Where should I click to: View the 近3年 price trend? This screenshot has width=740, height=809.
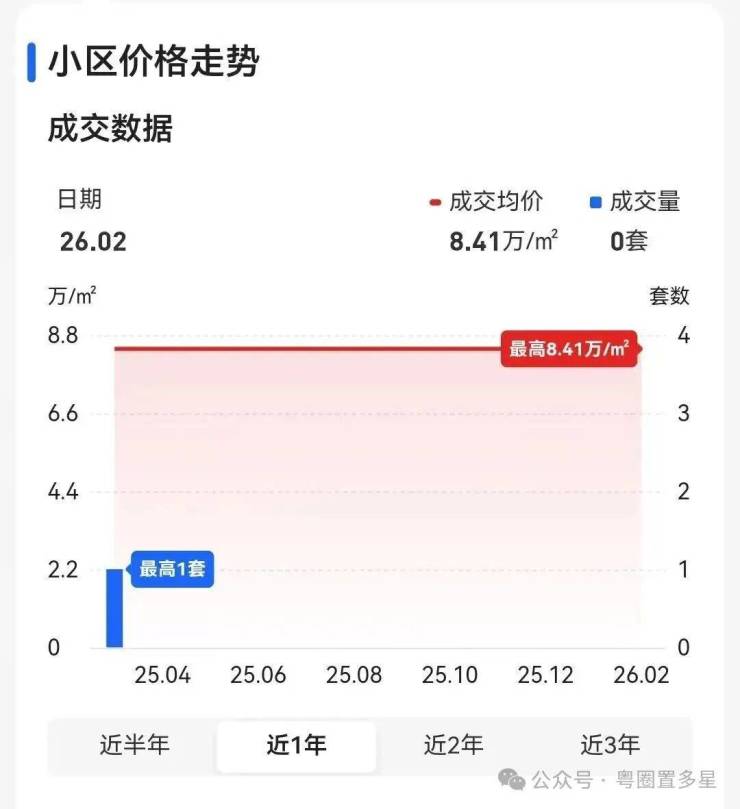[x=610, y=745]
